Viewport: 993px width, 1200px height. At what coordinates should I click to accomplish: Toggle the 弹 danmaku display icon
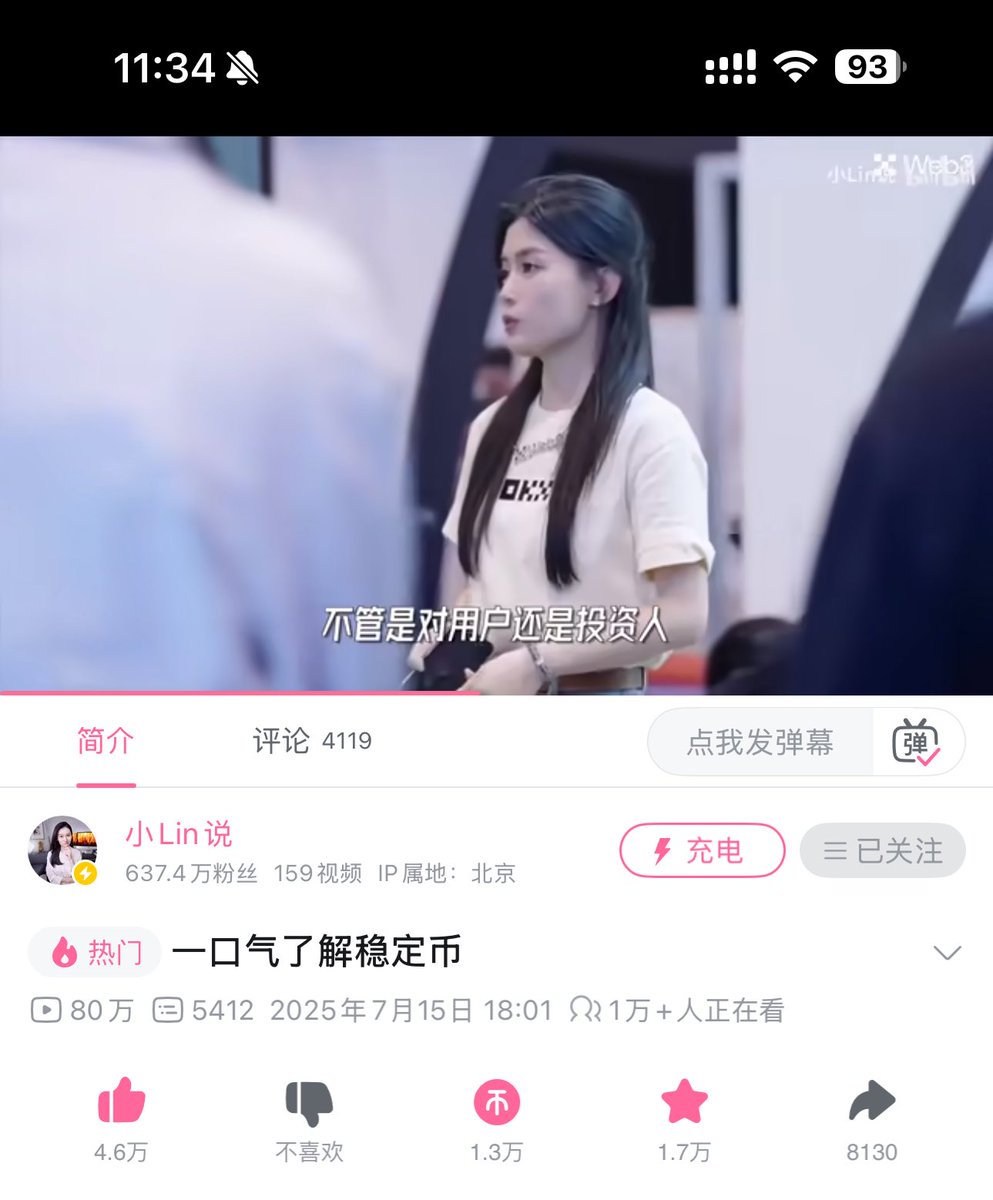click(916, 742)
